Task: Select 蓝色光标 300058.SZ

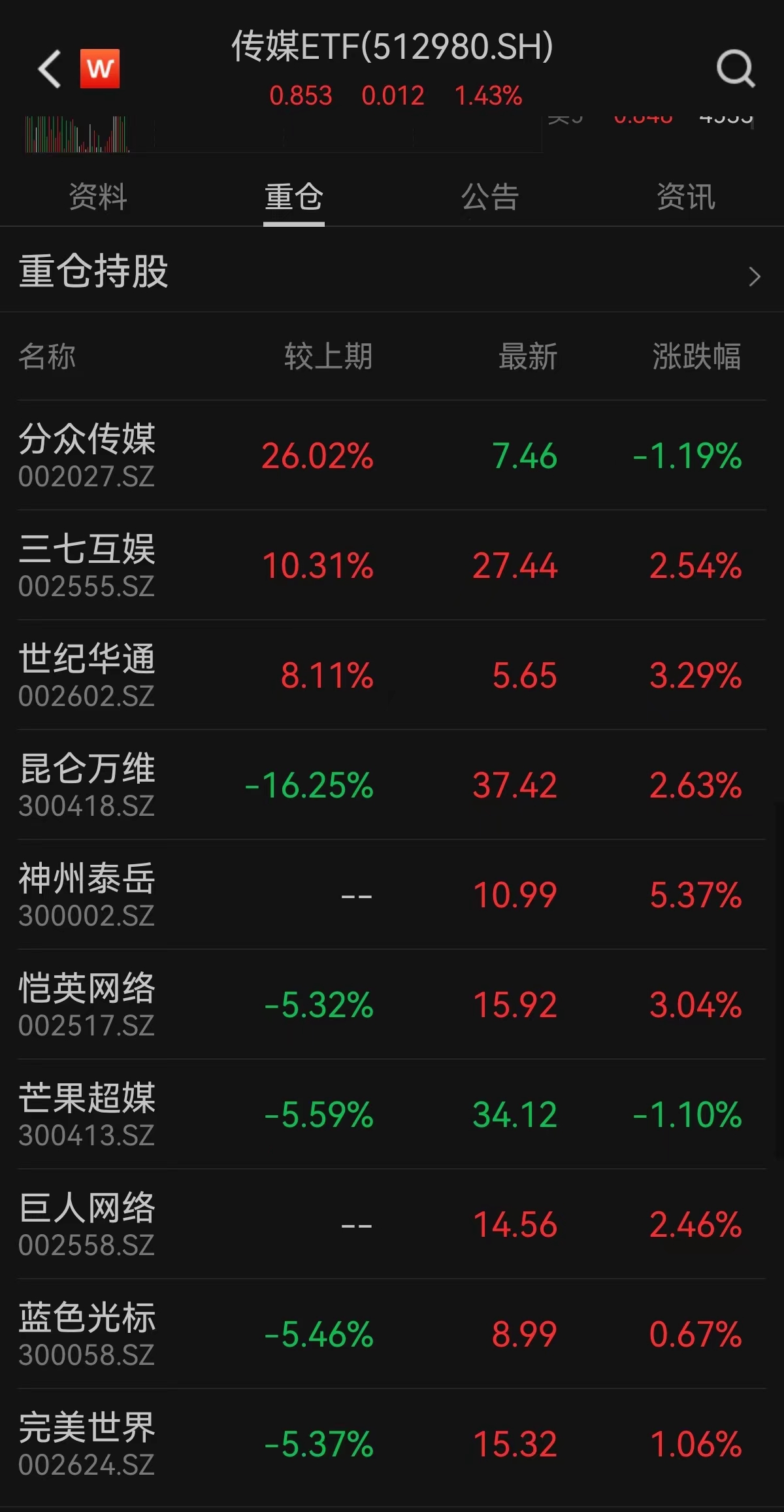Action: point(87,1334)
